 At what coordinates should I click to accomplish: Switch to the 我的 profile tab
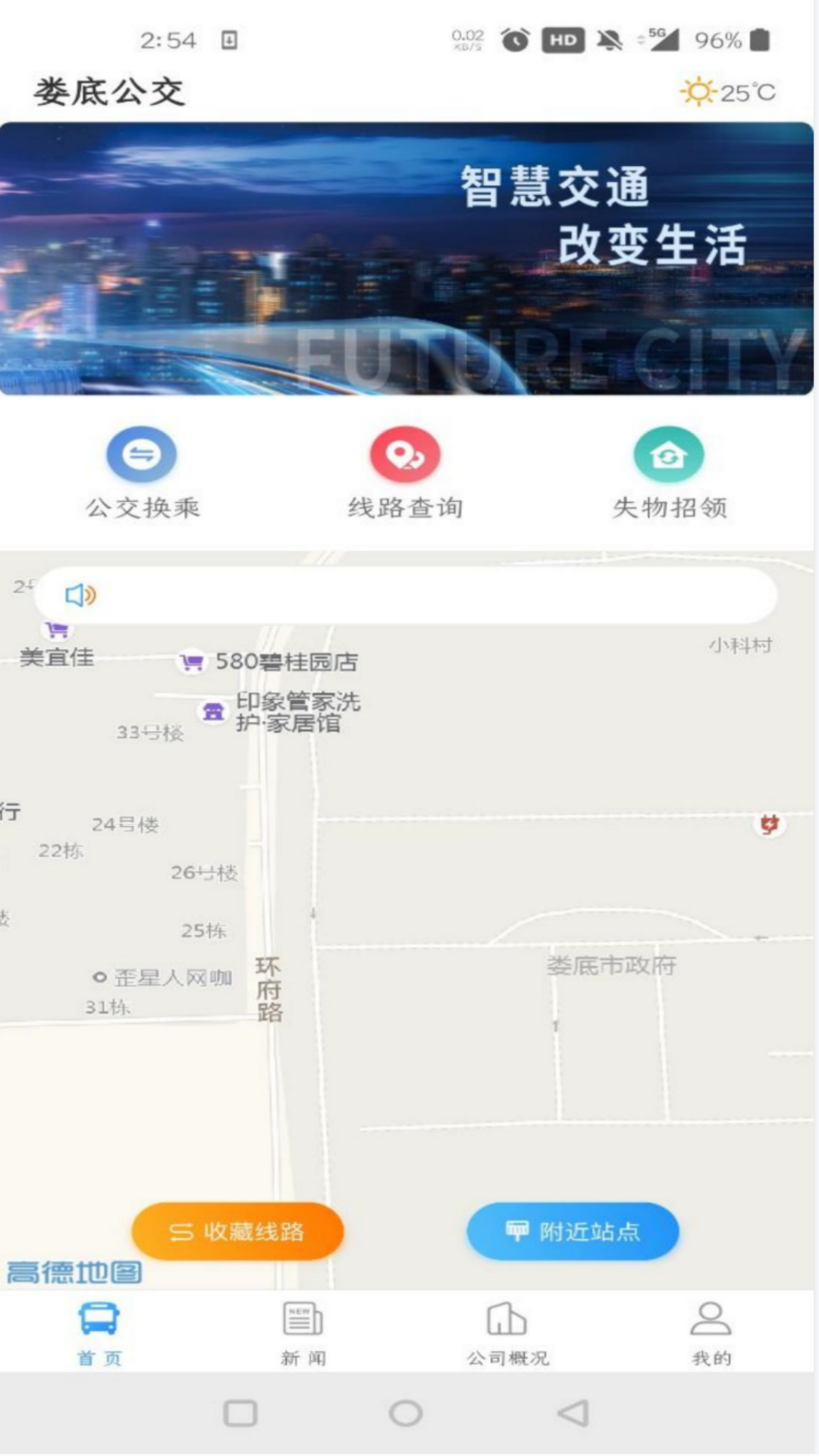(x=710, y=1331)
